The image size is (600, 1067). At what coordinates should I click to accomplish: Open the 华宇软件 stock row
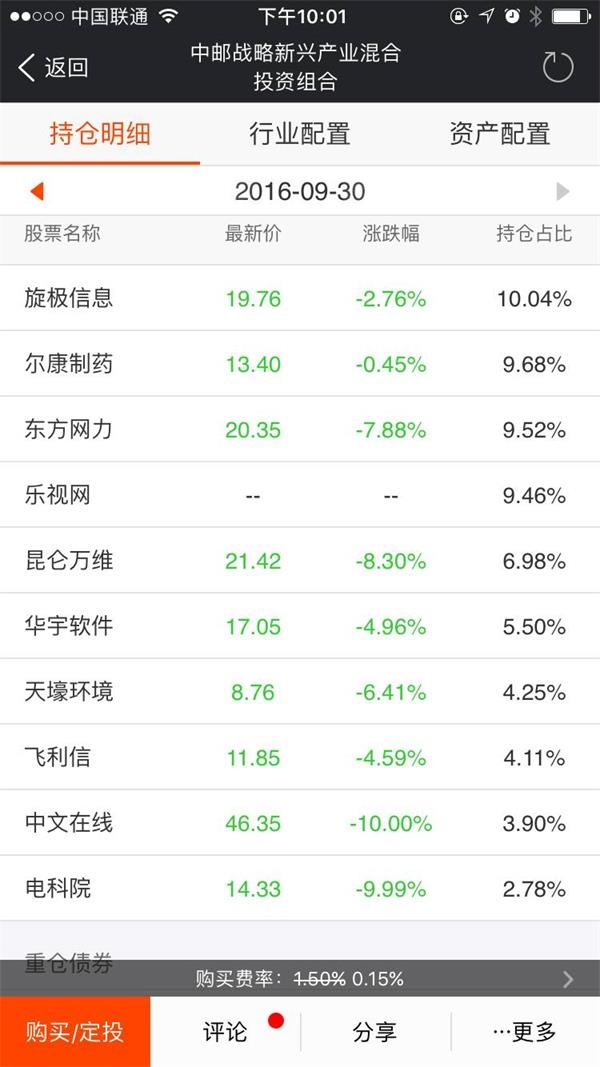click(x=300, y=626)
